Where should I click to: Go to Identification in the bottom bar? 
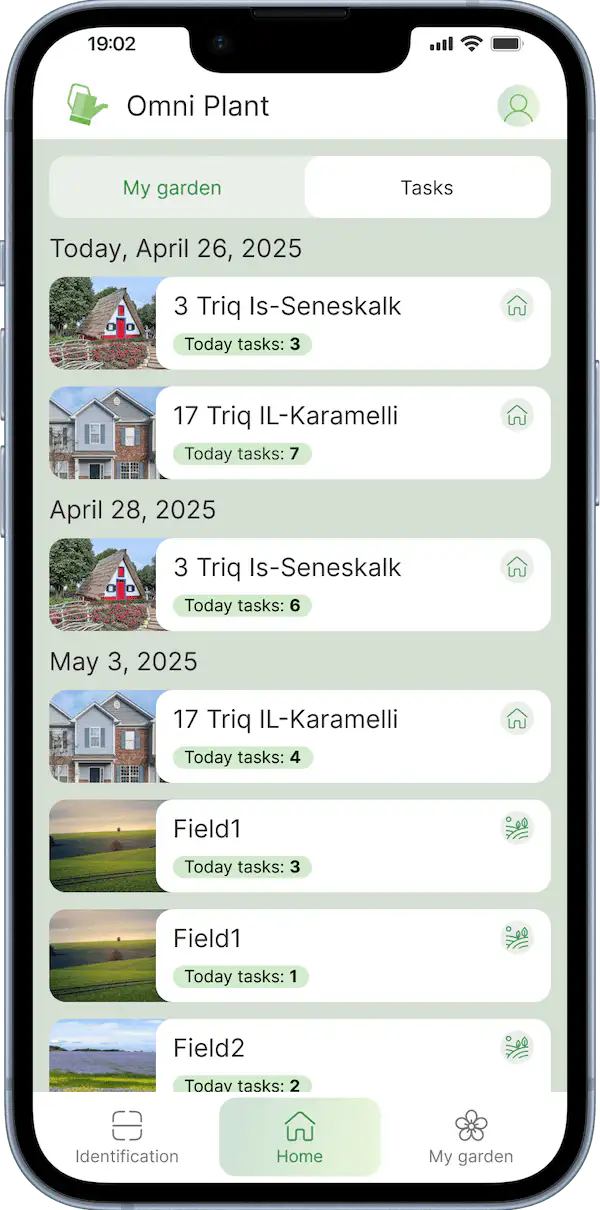[x=127, y=1138]
